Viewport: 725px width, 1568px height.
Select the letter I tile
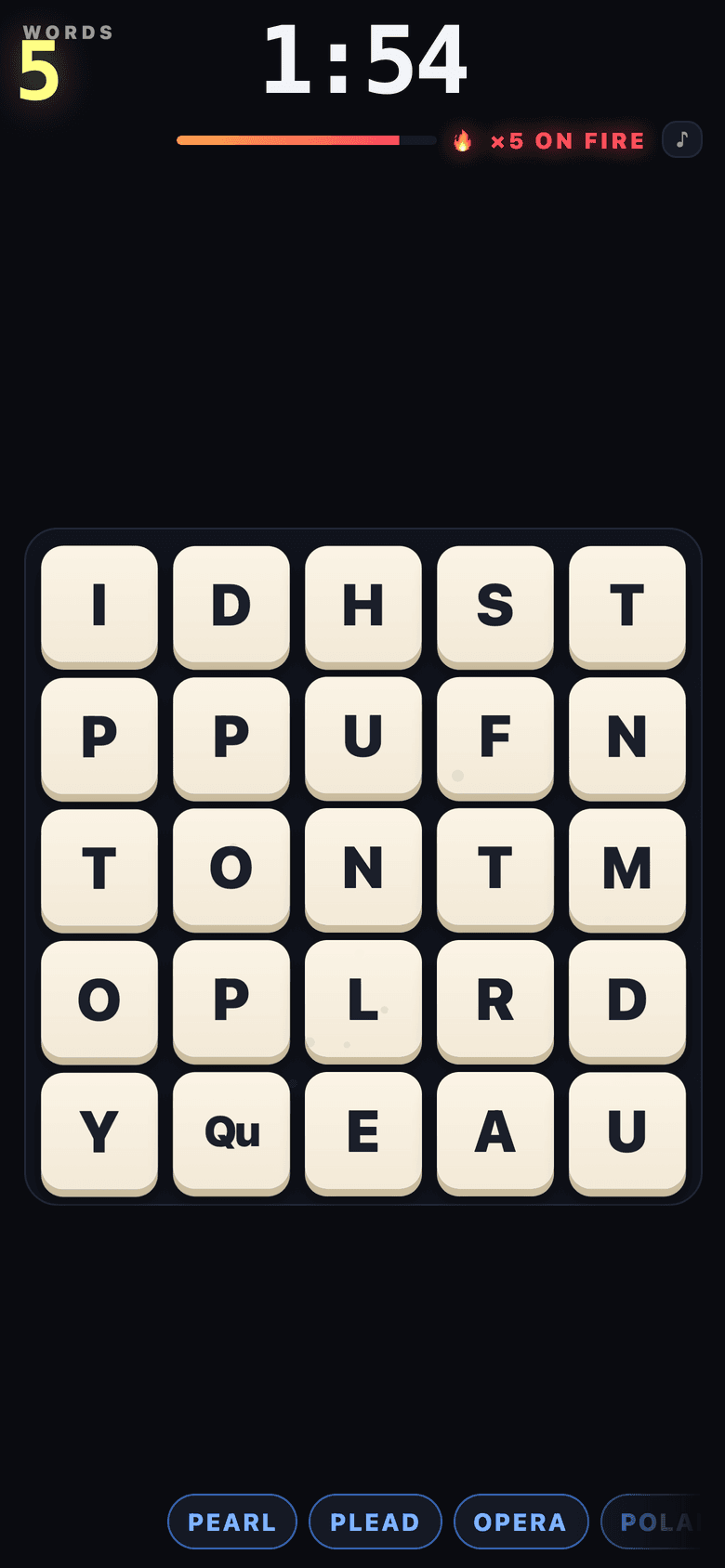[99, 607]
